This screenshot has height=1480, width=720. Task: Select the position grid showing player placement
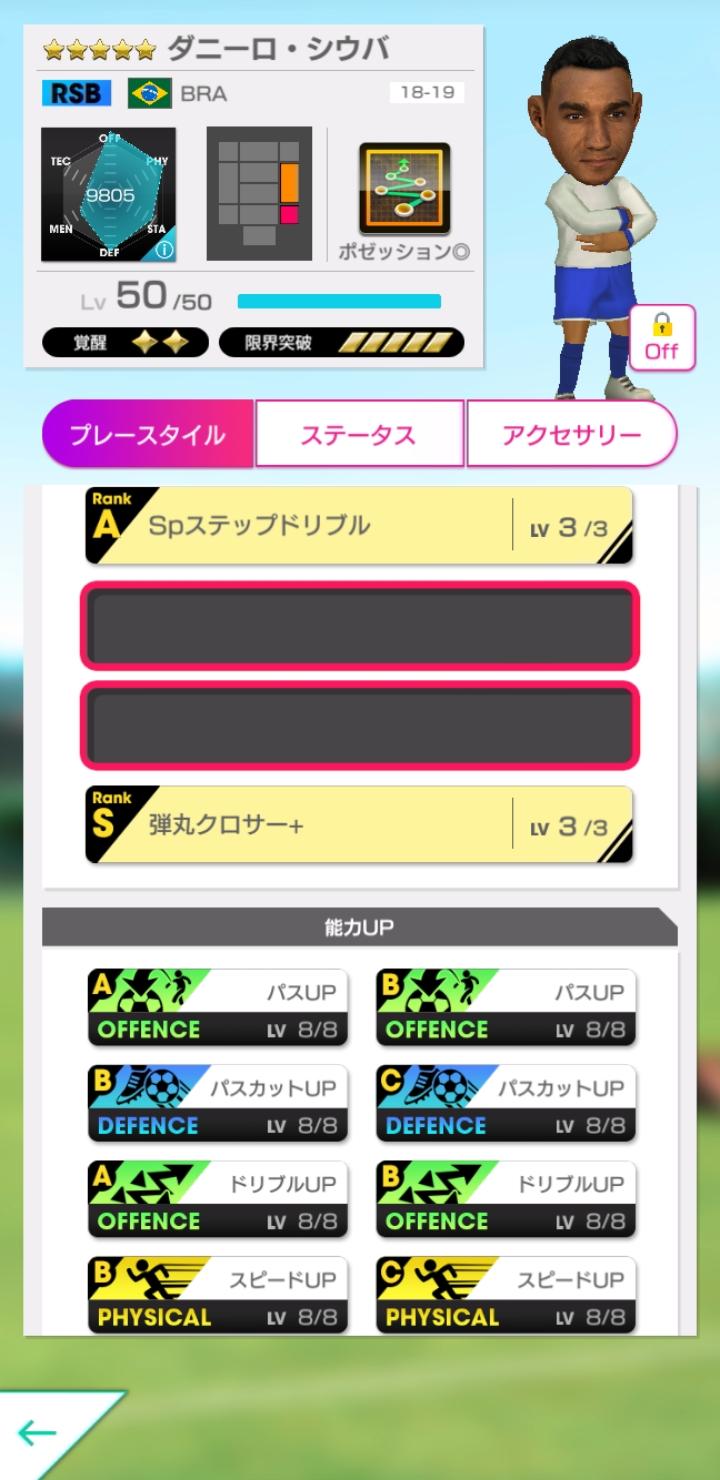pyautogui.click(x=259, y=192)
